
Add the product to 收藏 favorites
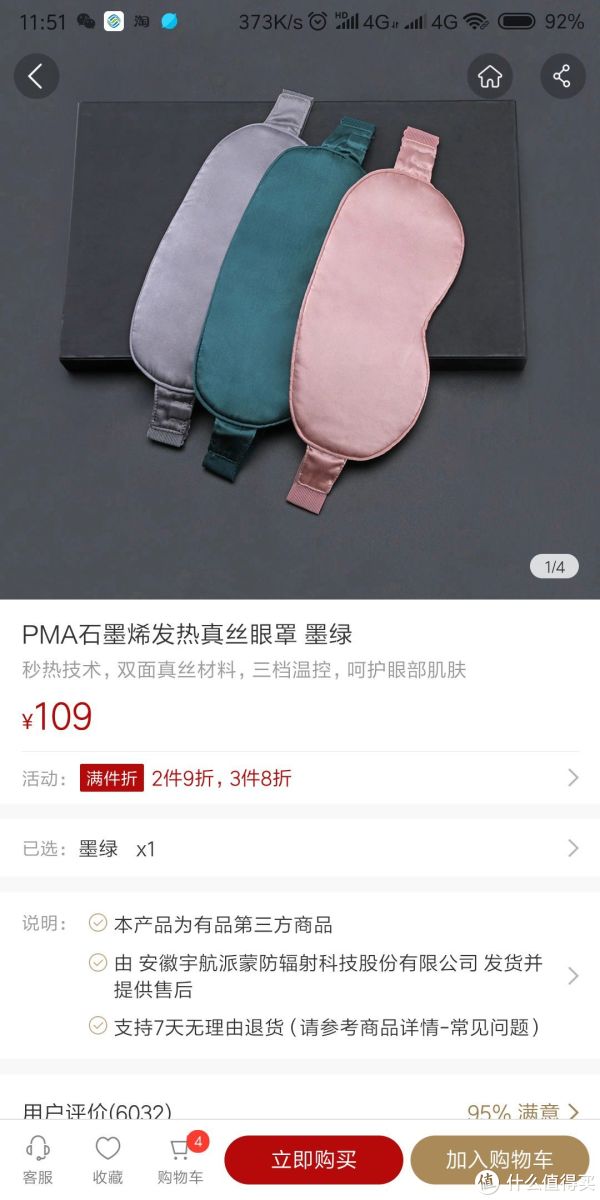pos(108,1160)
